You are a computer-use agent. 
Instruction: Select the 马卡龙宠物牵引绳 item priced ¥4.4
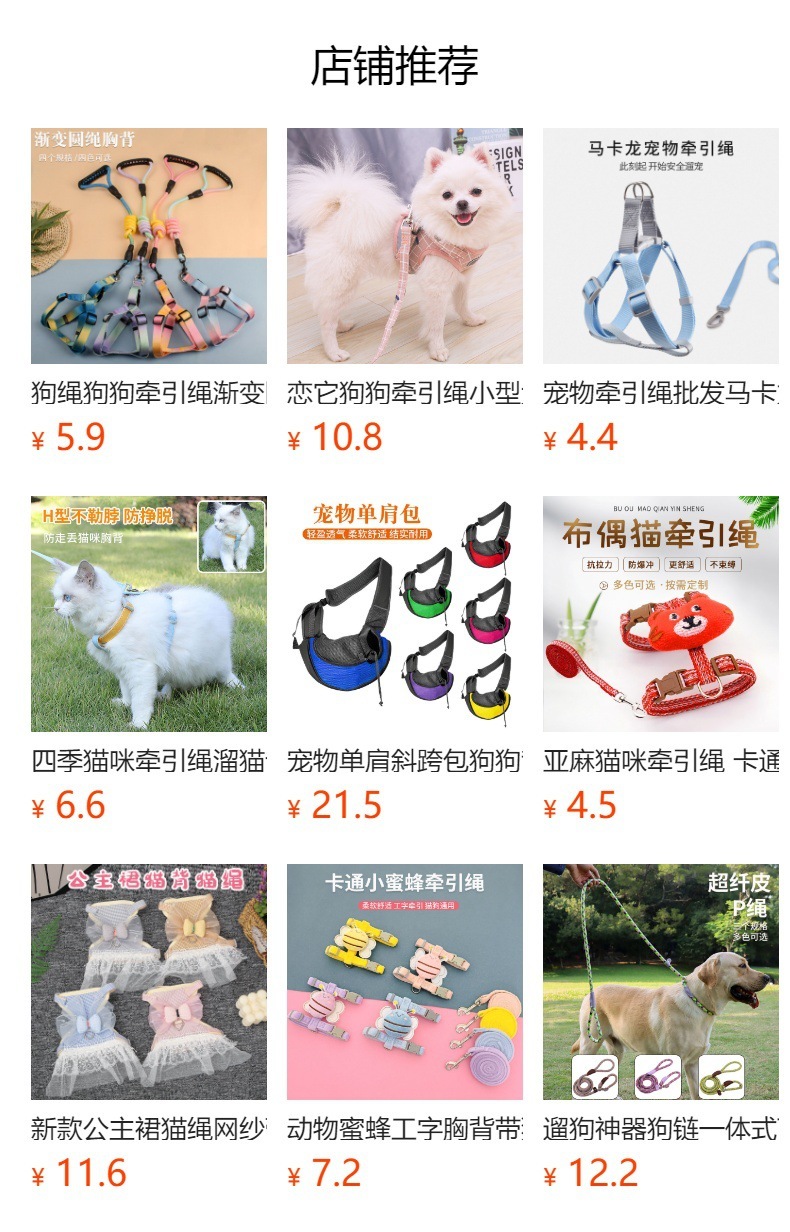(x=661, y=246)
